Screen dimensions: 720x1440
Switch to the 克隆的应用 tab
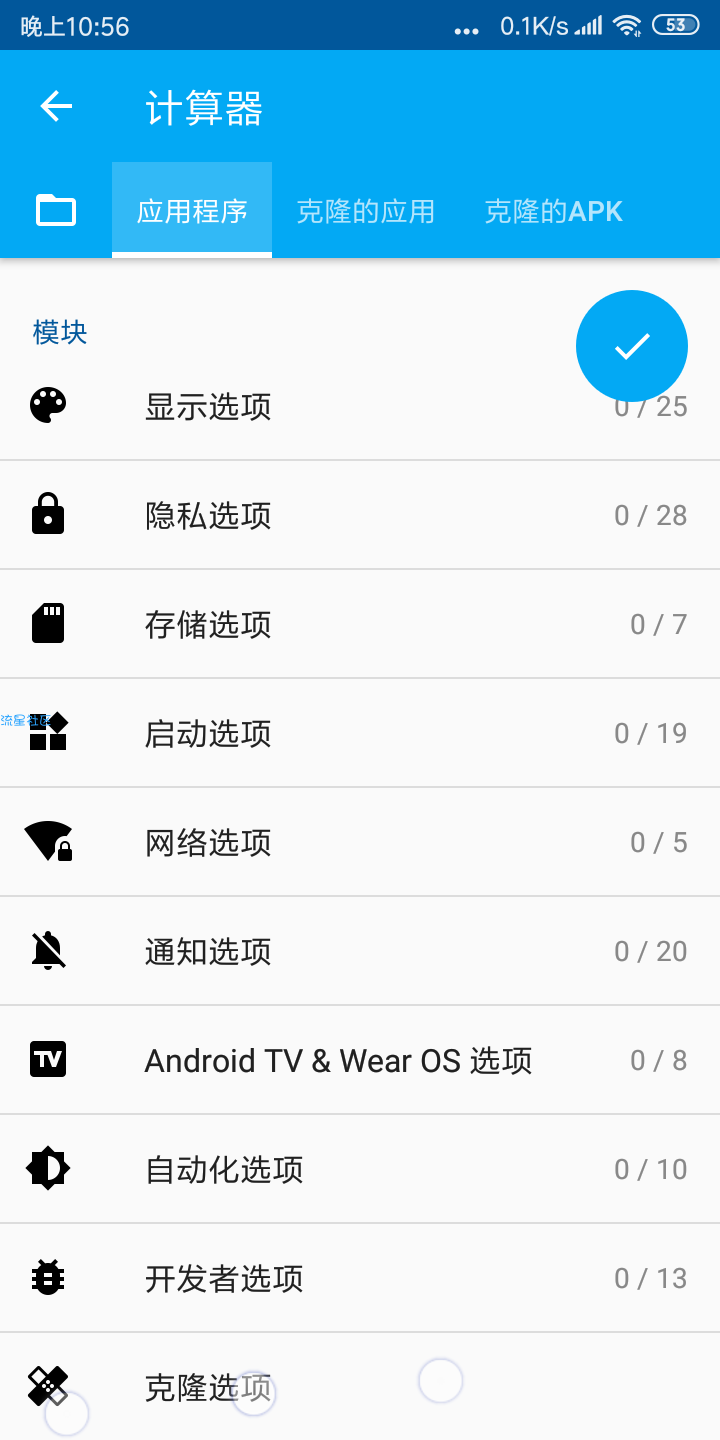click(x=365, y=211)
